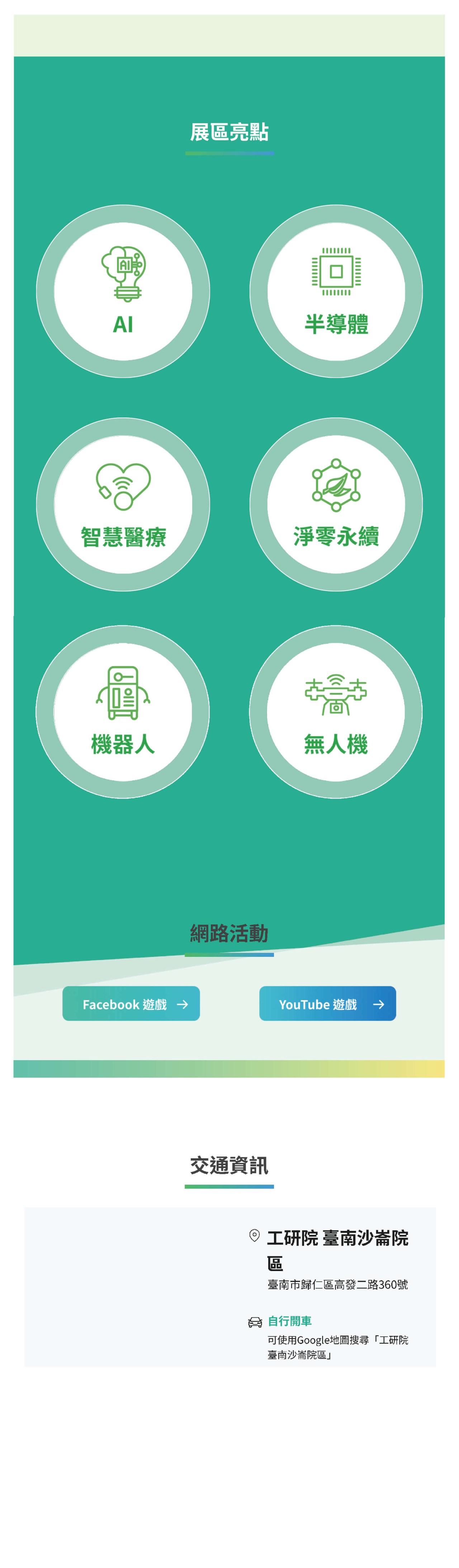Screen dimensions: 459x1568
Task: Open the Facebook 遊戲 button
Action: click(131, 1004)
